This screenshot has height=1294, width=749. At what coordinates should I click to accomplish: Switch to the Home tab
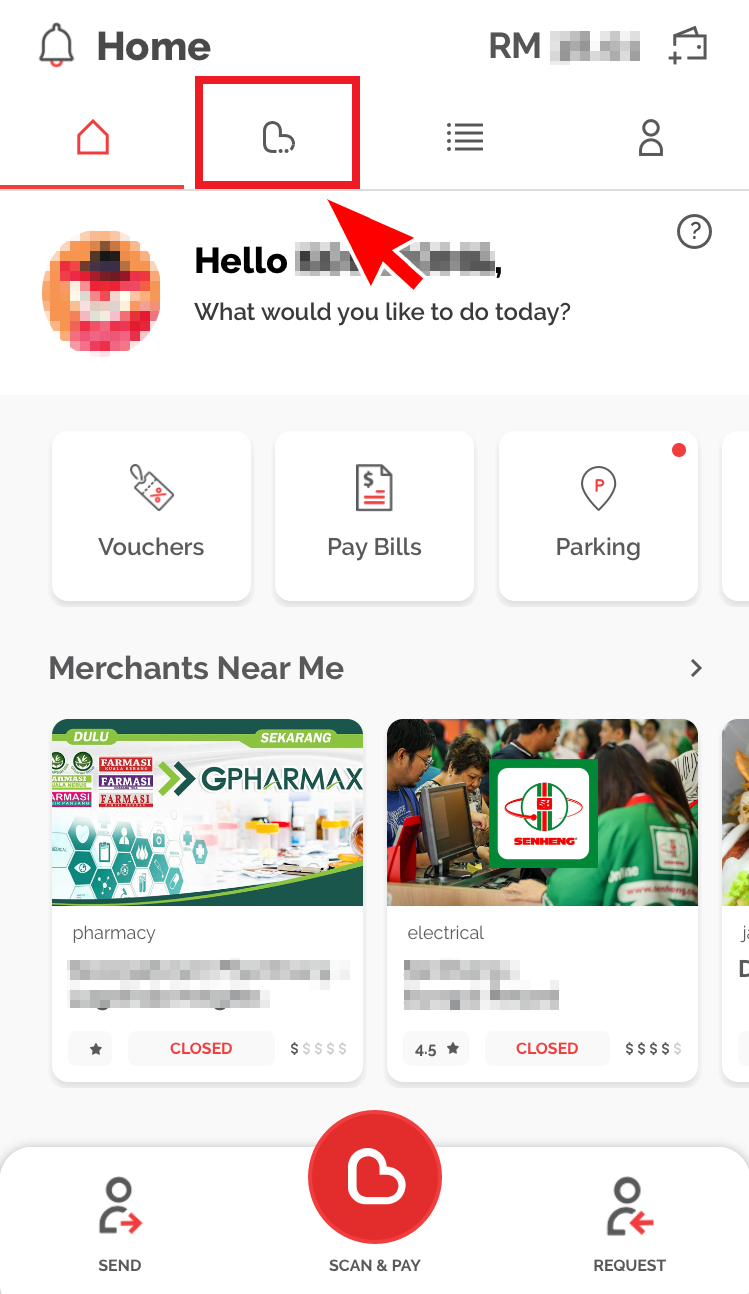92,138
